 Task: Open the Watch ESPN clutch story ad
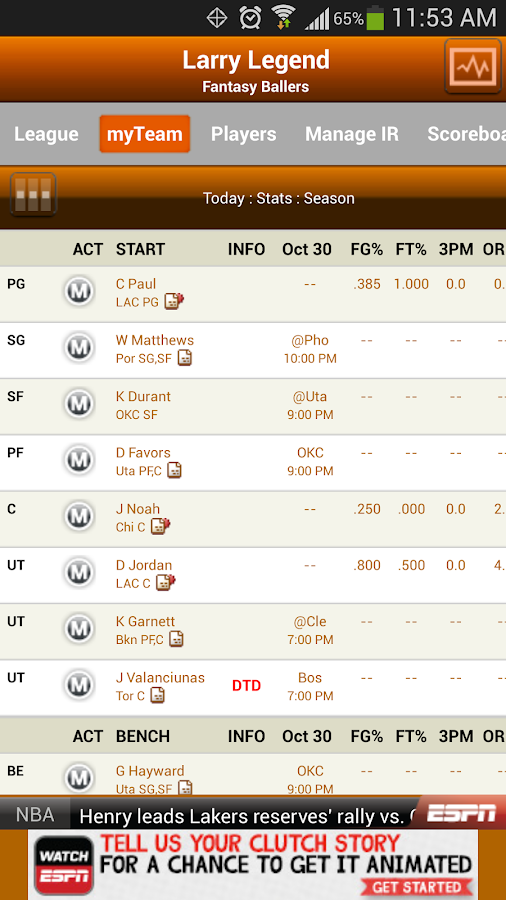252,865
